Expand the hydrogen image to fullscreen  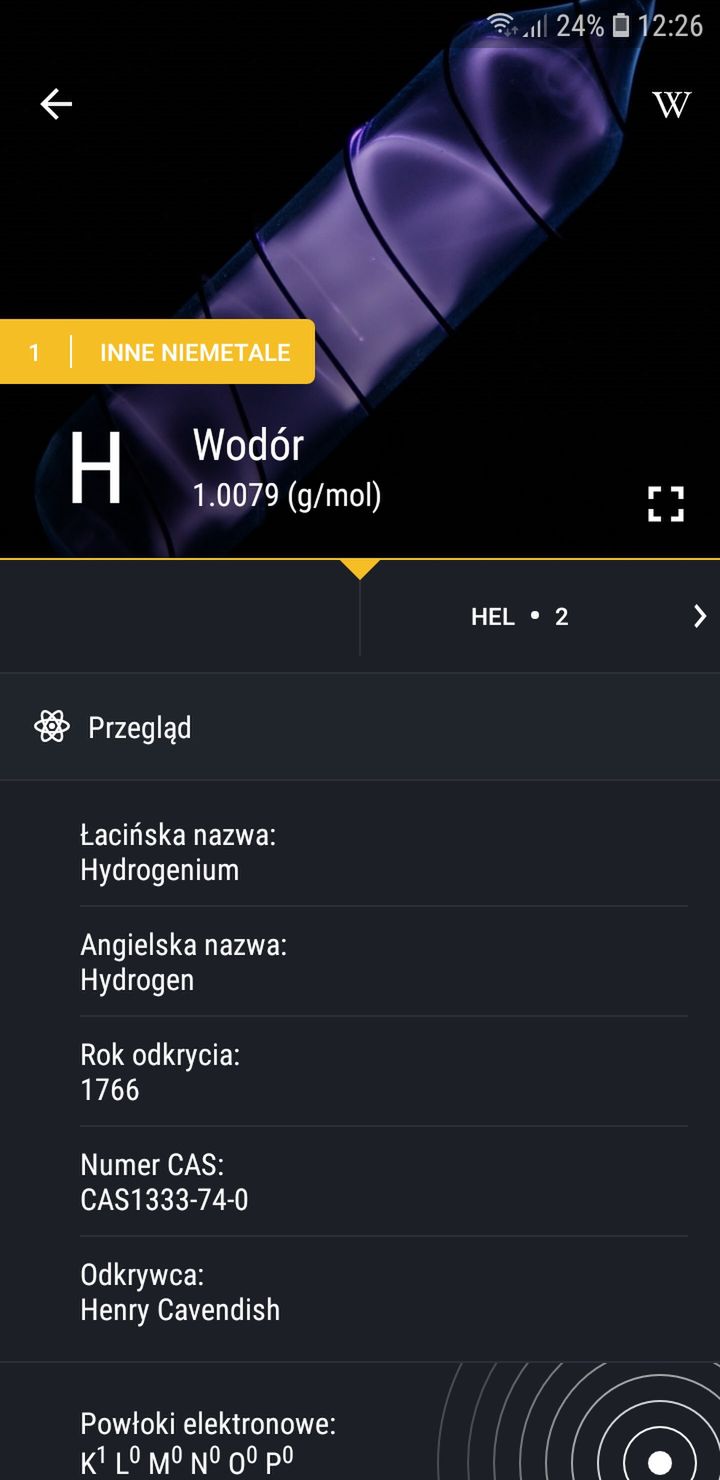click(665, 504)
